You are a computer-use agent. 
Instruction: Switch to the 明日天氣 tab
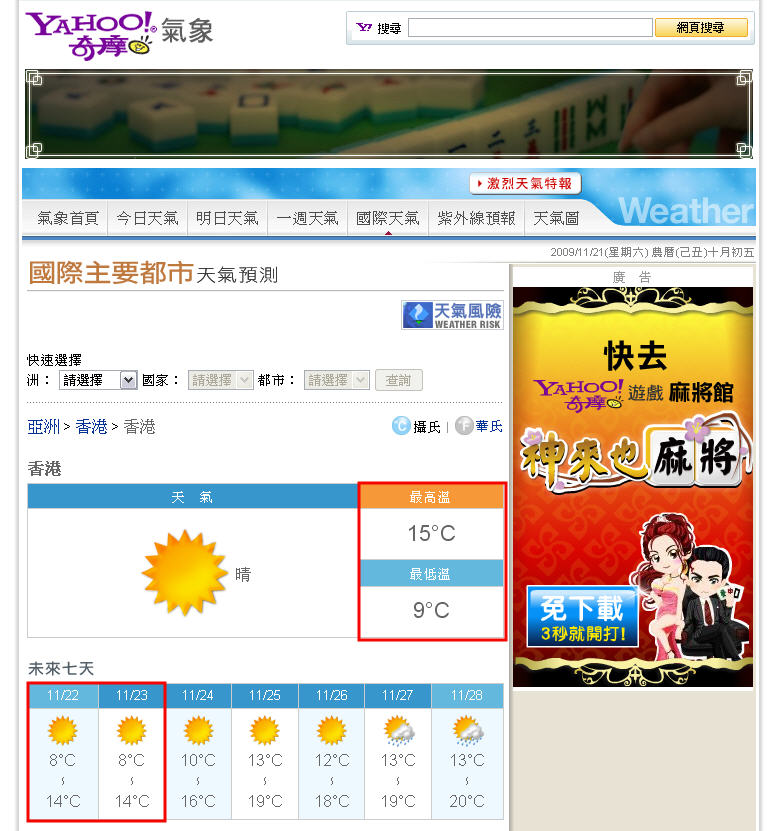(227, 217)
